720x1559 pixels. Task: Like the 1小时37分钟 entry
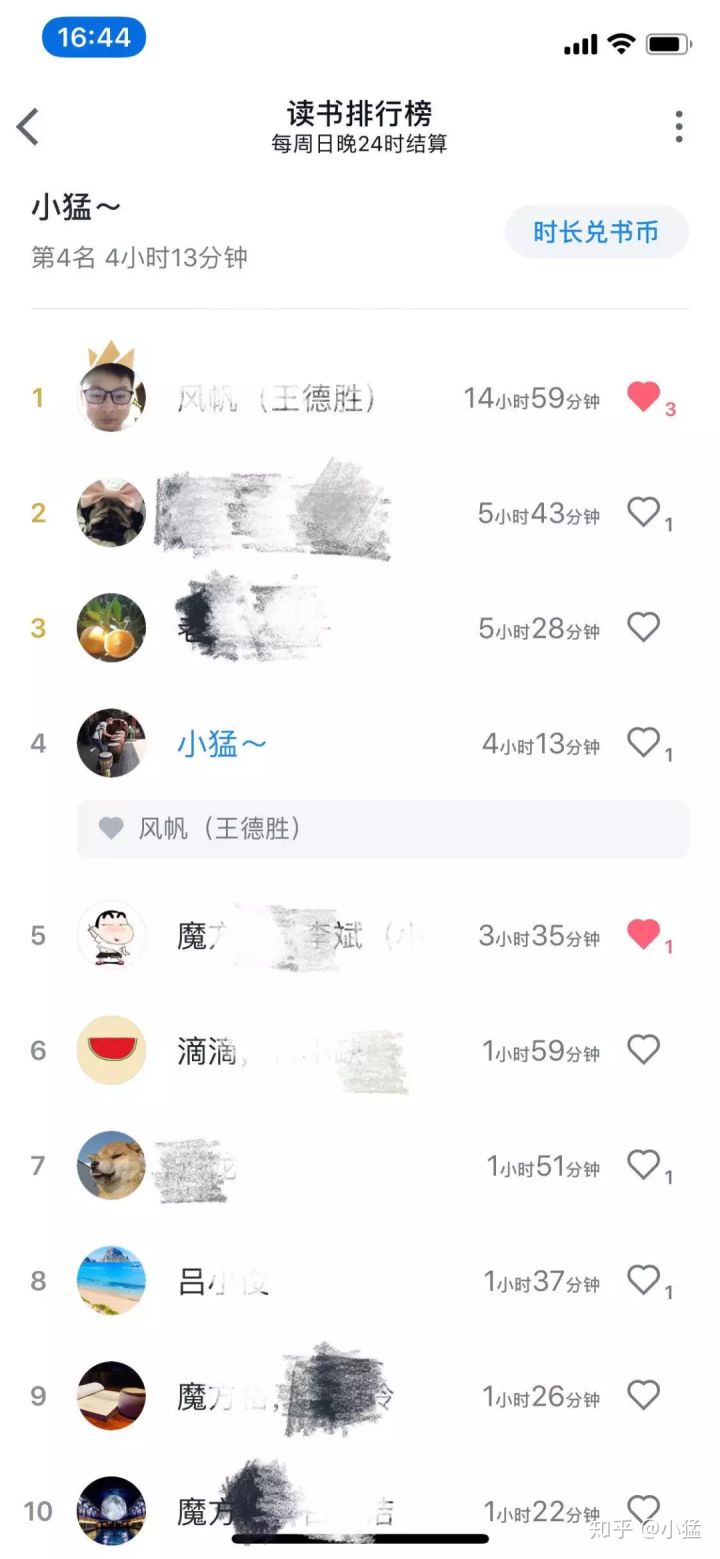[644, 1280]
